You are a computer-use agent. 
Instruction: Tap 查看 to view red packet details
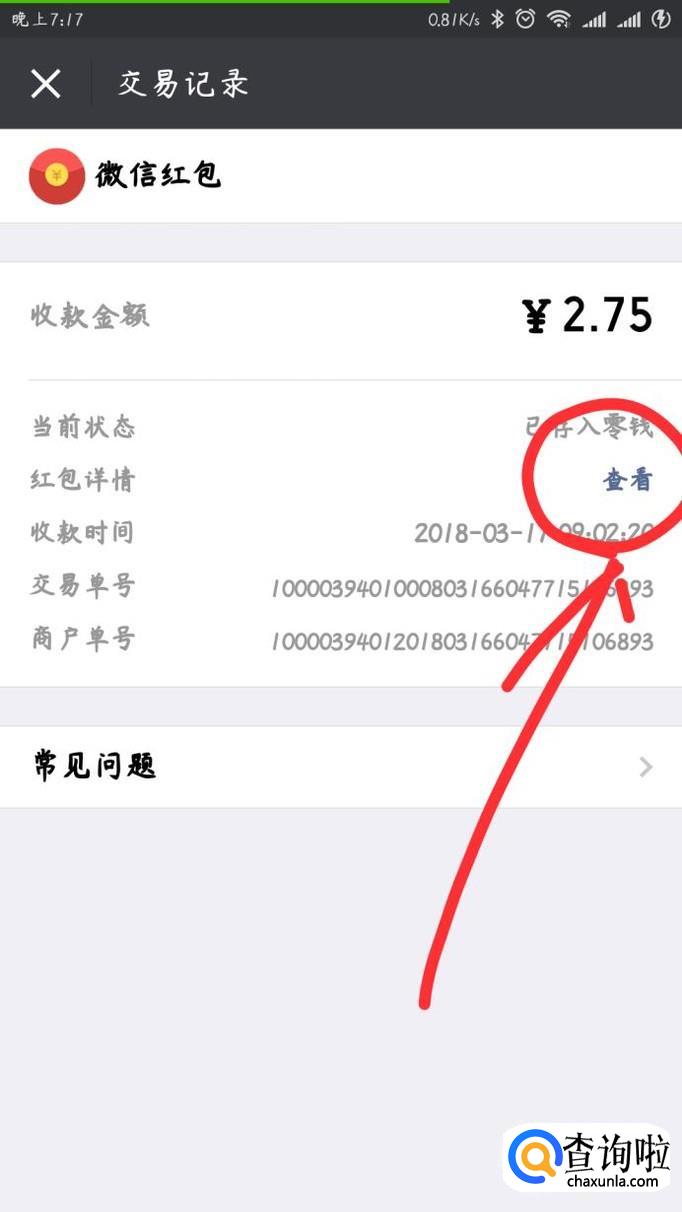627,480
